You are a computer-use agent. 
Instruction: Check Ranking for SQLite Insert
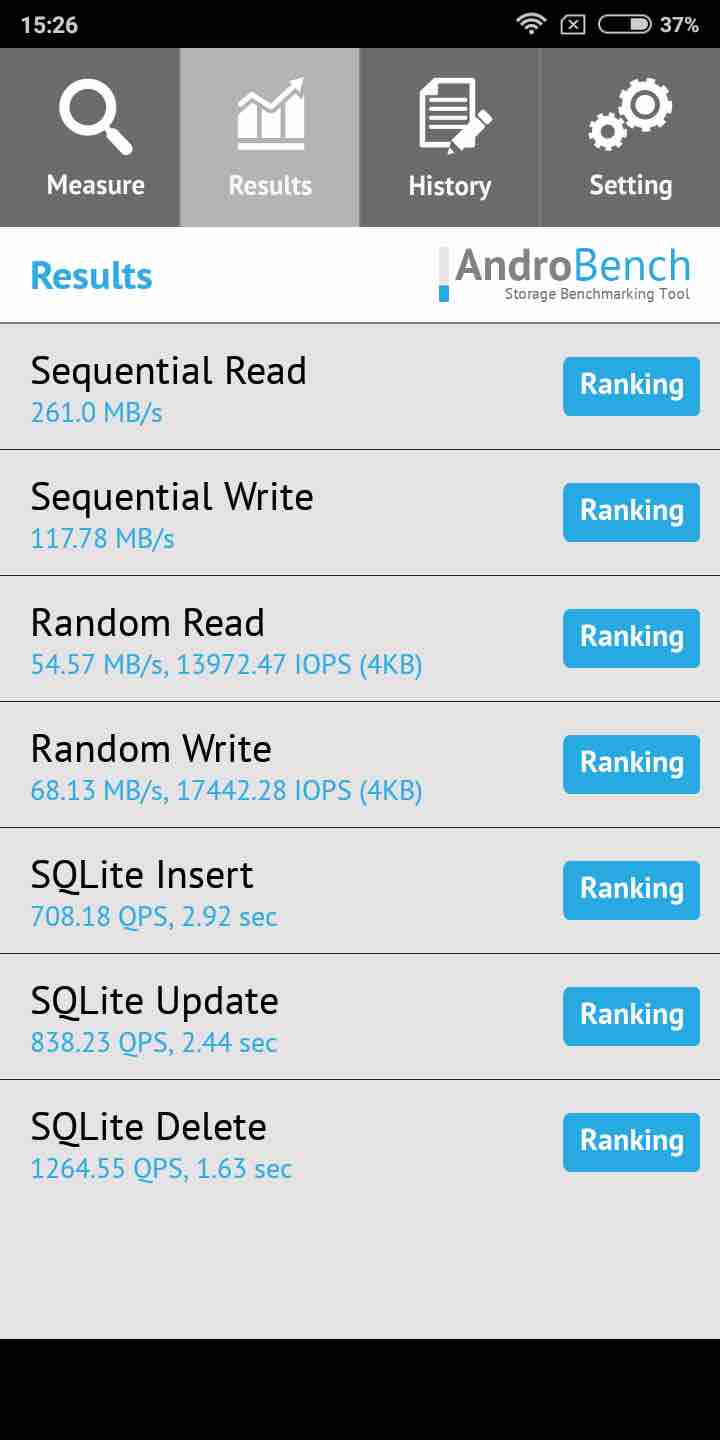(631, 890)
